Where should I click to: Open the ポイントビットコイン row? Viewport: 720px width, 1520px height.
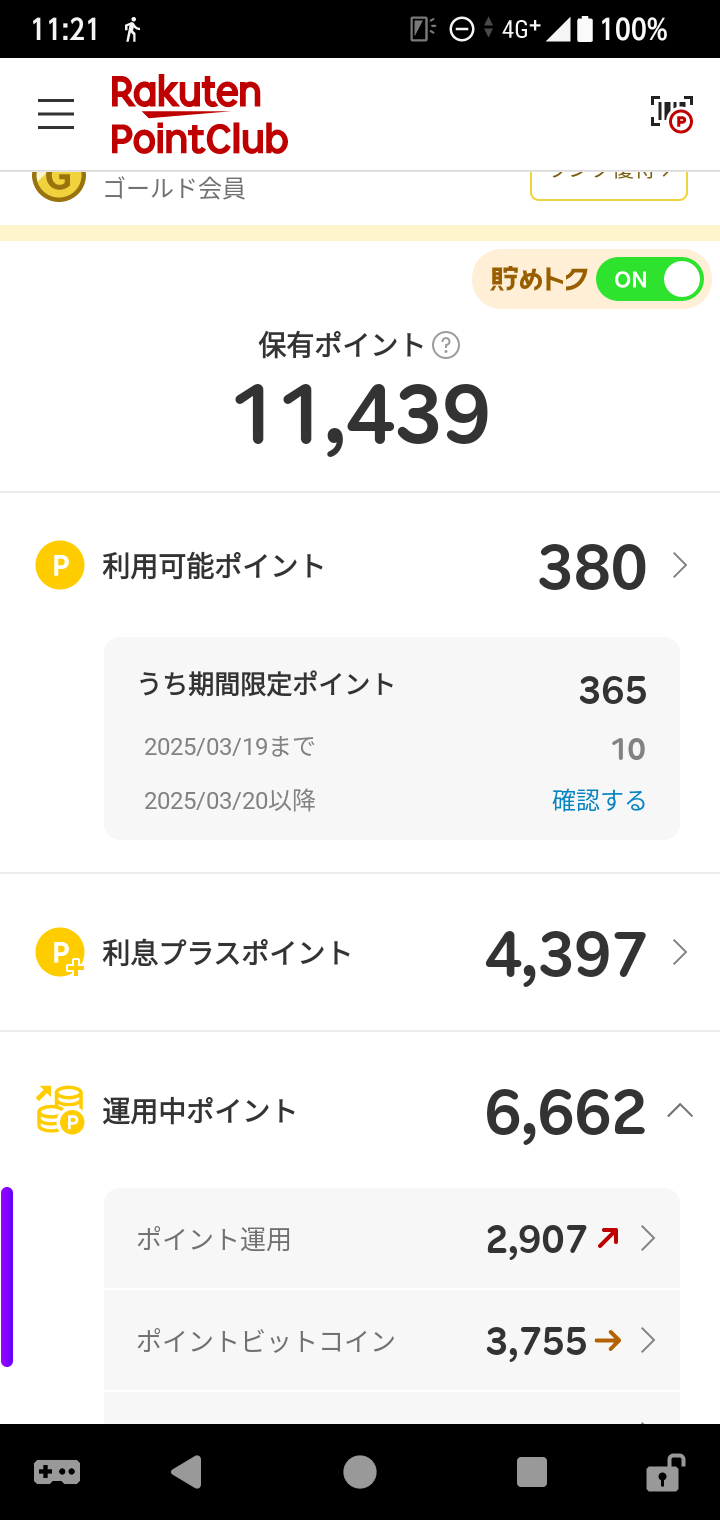click(x=392, y=1340)
